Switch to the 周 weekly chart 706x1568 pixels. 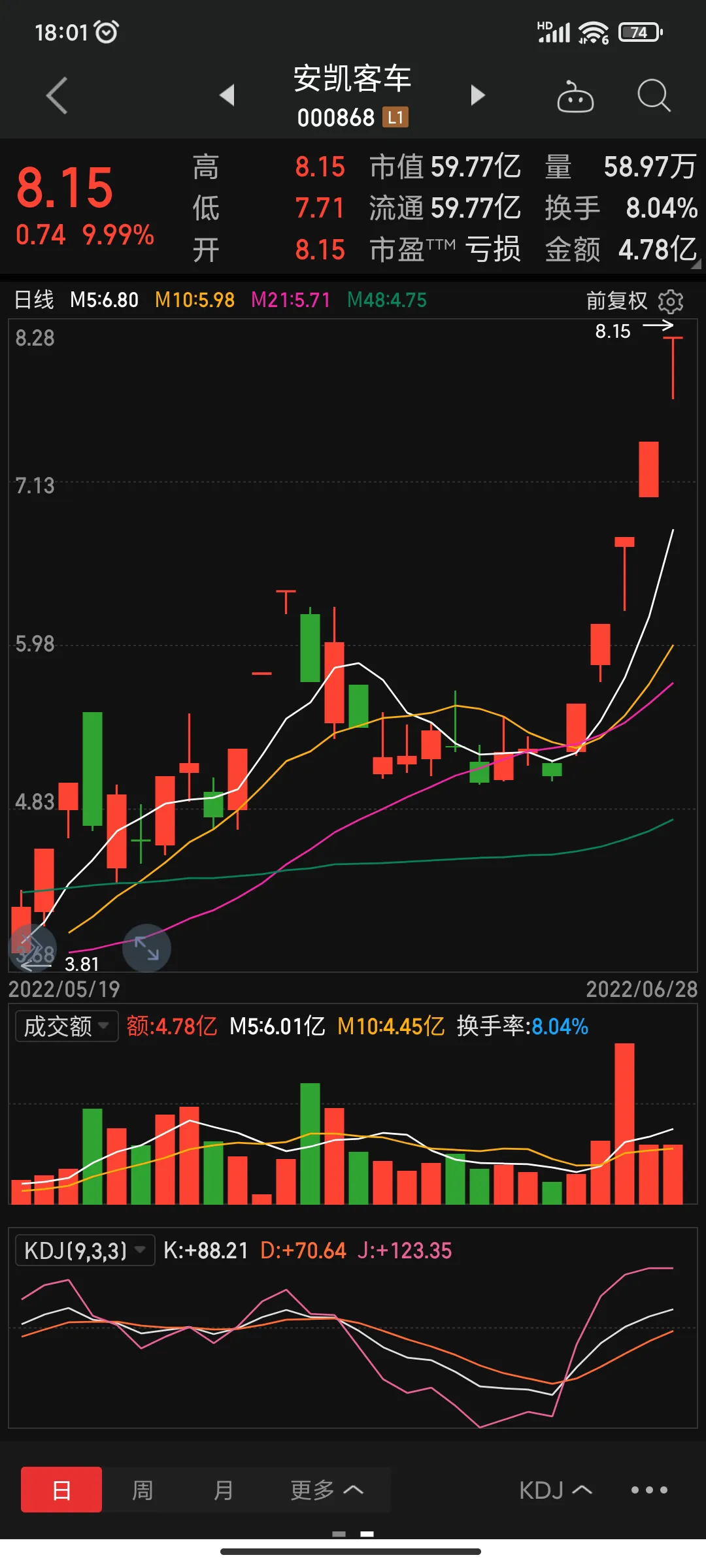click(143, 1490)
